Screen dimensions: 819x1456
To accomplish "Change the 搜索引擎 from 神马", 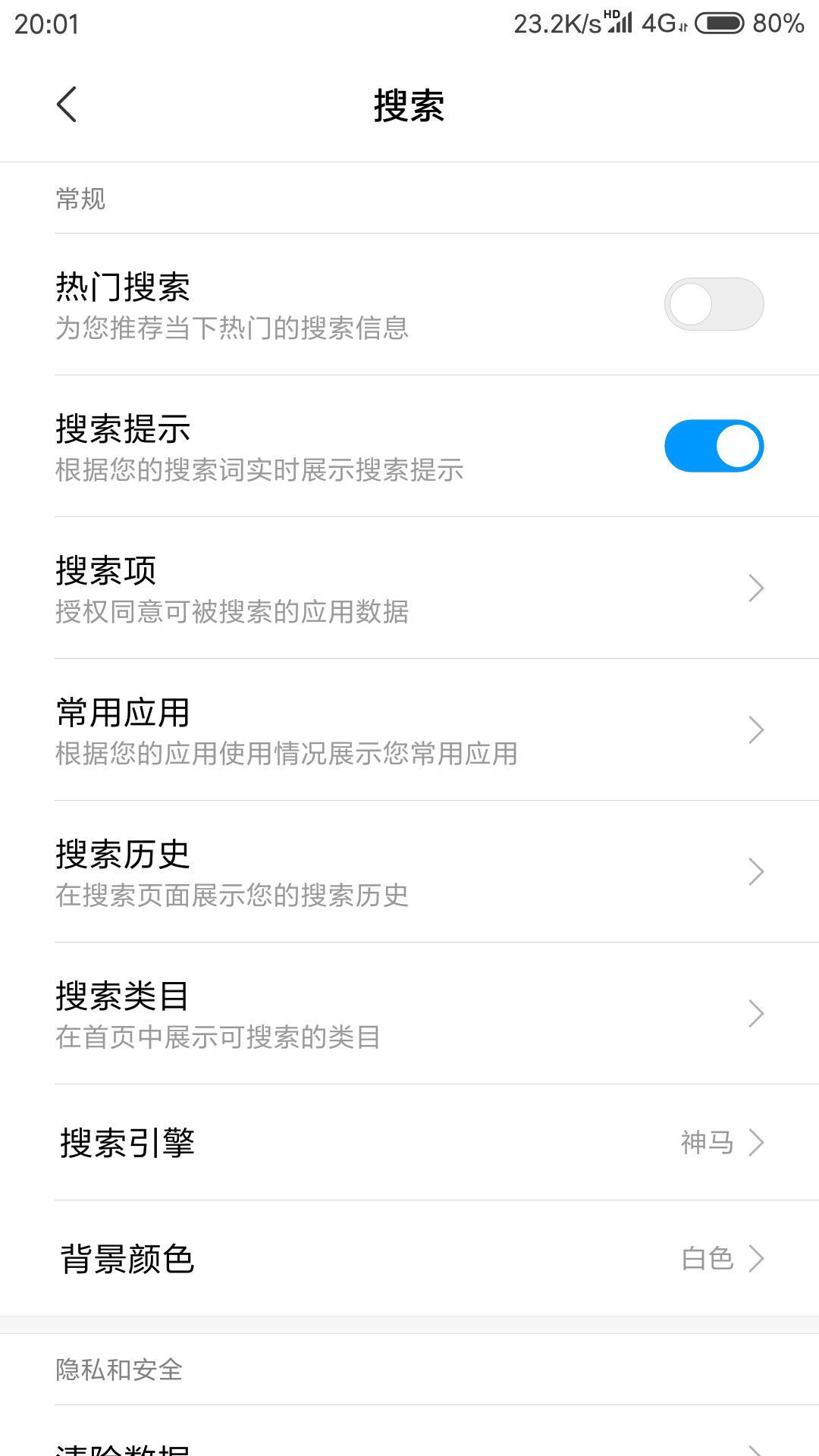I will 409,1142.
